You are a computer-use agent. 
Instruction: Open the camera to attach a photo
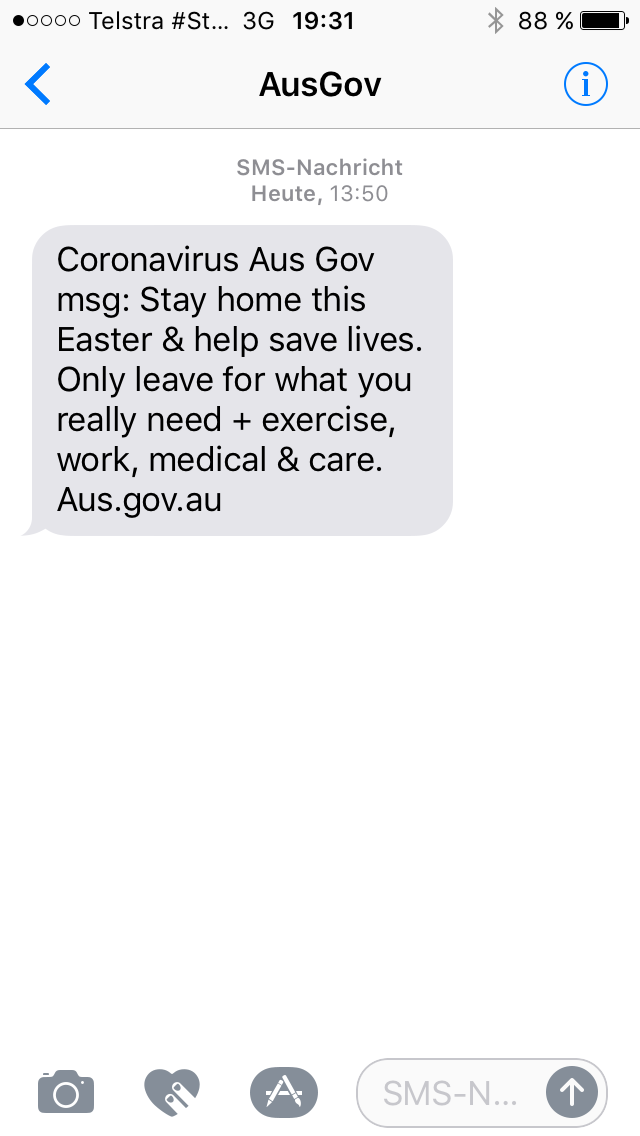tap(66, 1092)
